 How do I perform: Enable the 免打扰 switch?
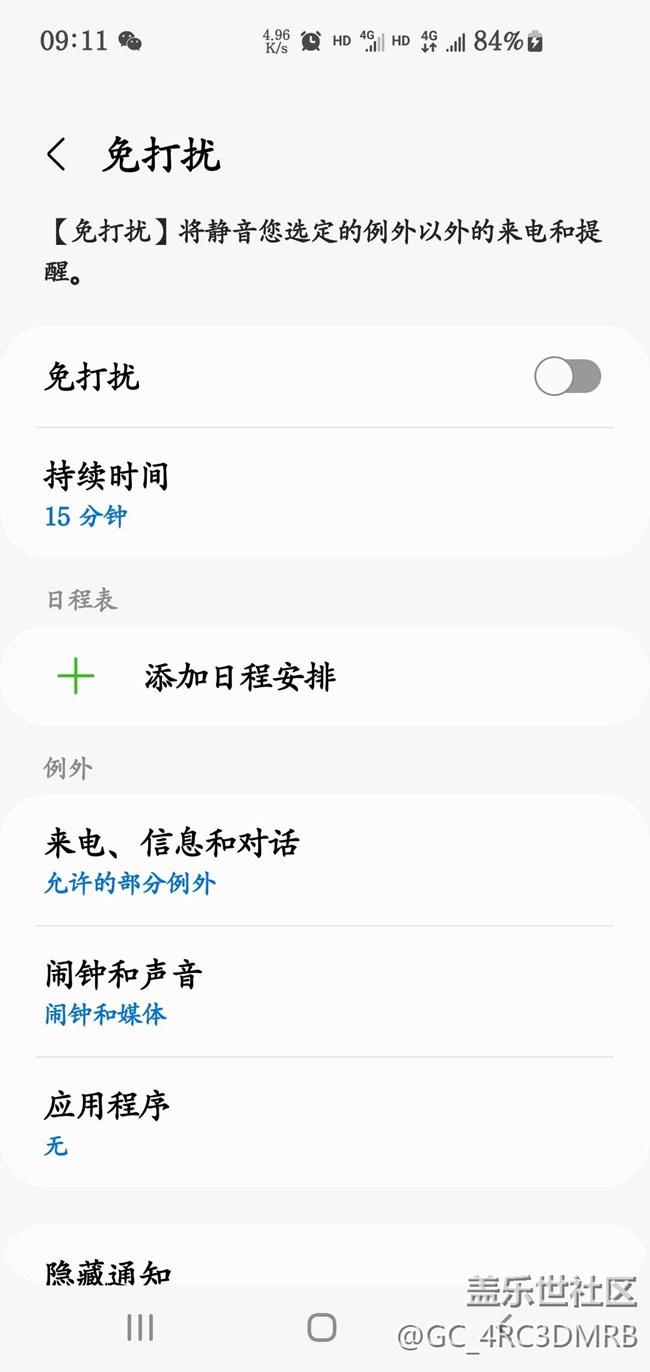click(x=567, y=377)
